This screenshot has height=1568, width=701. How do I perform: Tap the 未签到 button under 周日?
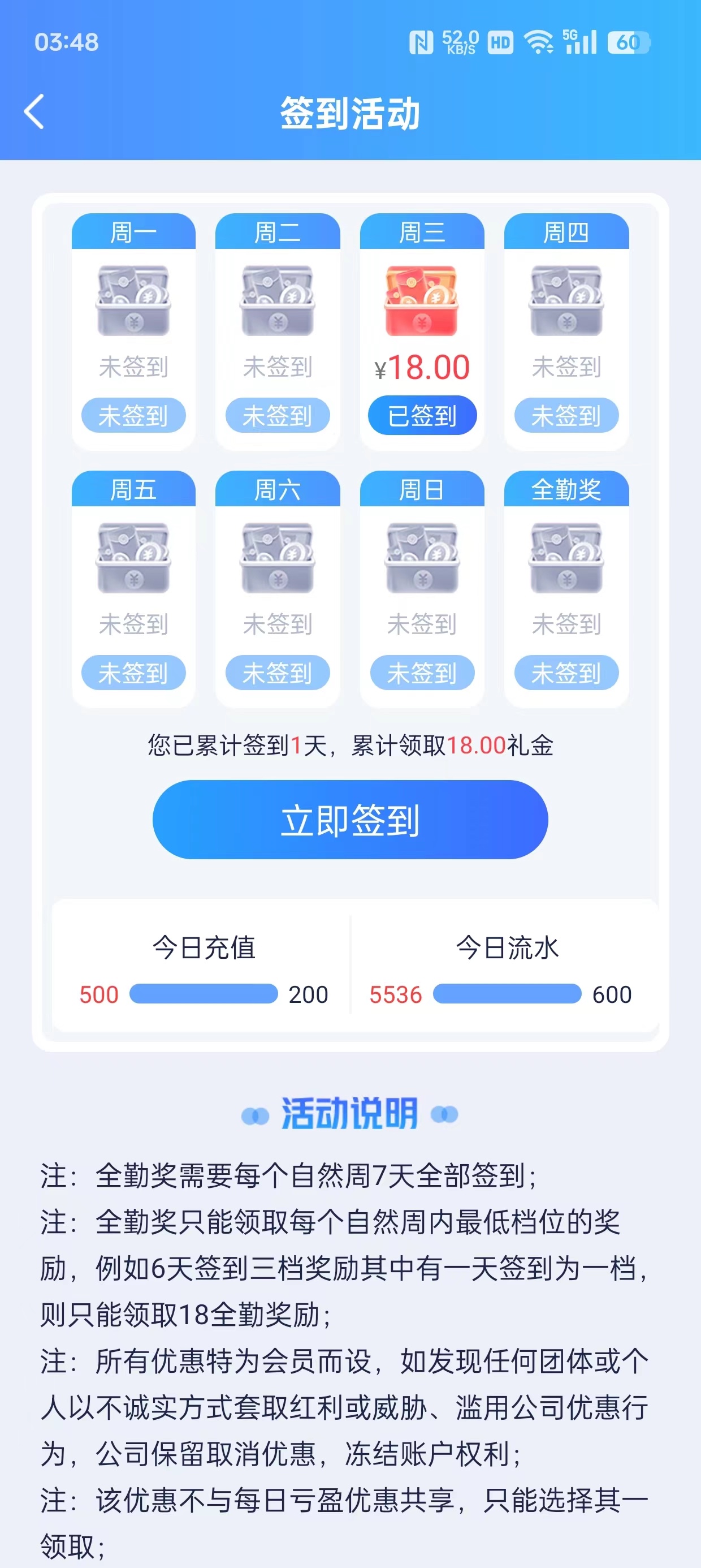(x=422, y=673)
